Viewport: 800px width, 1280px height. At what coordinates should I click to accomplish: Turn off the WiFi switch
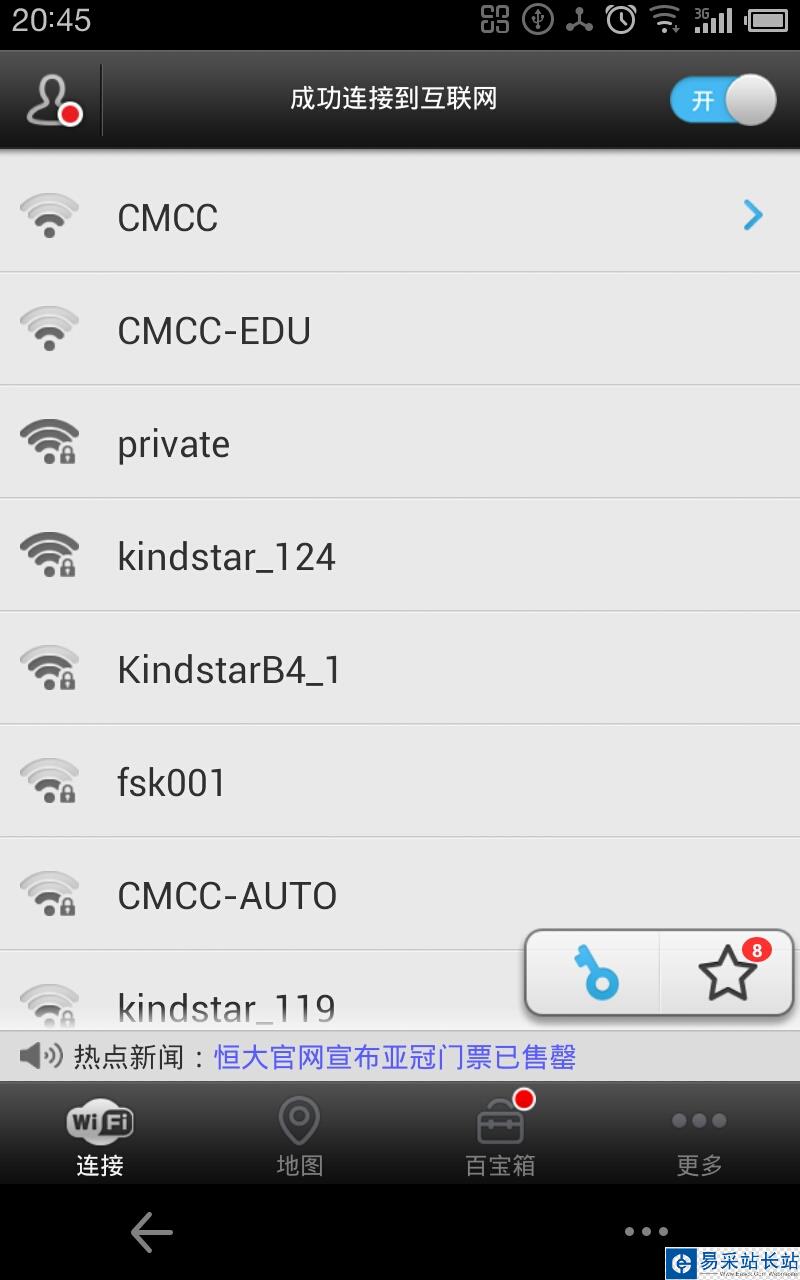[x=722, y=100]
